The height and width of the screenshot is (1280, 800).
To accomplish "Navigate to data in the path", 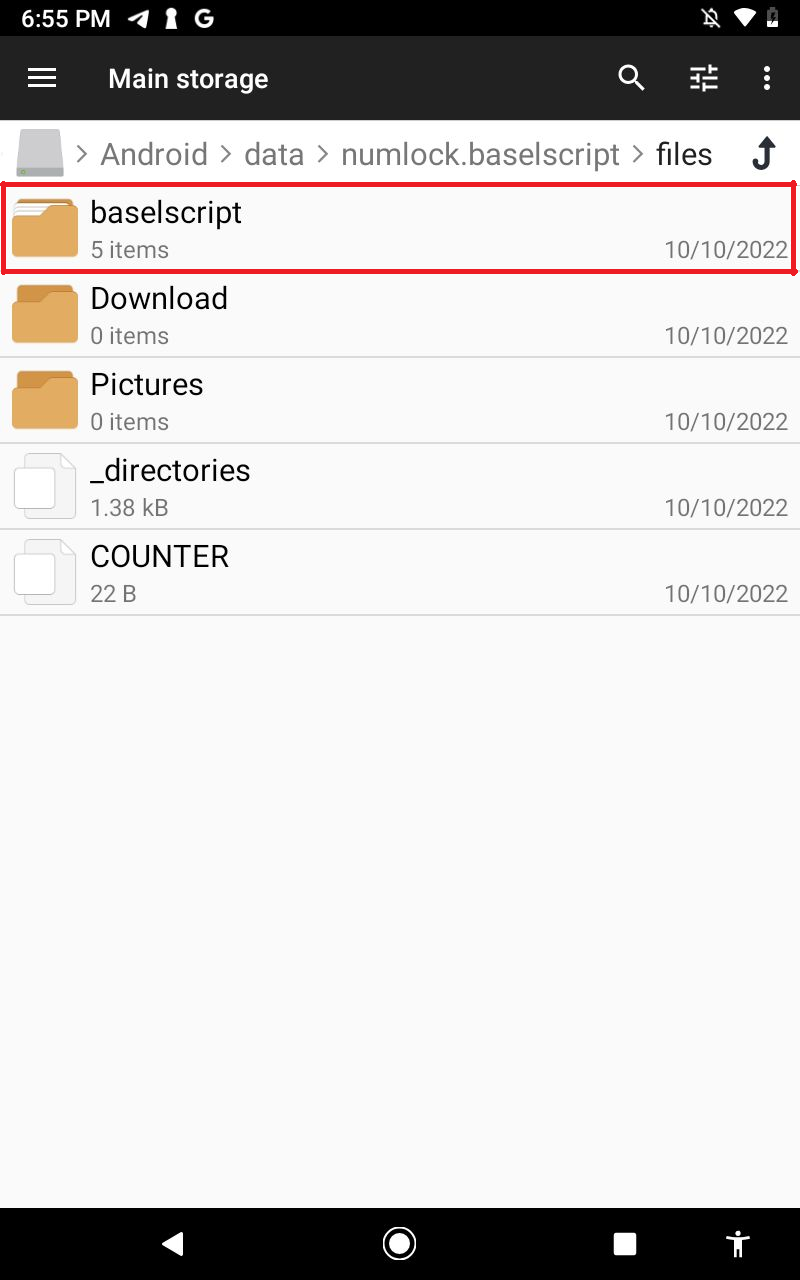I will coord(274,154).
